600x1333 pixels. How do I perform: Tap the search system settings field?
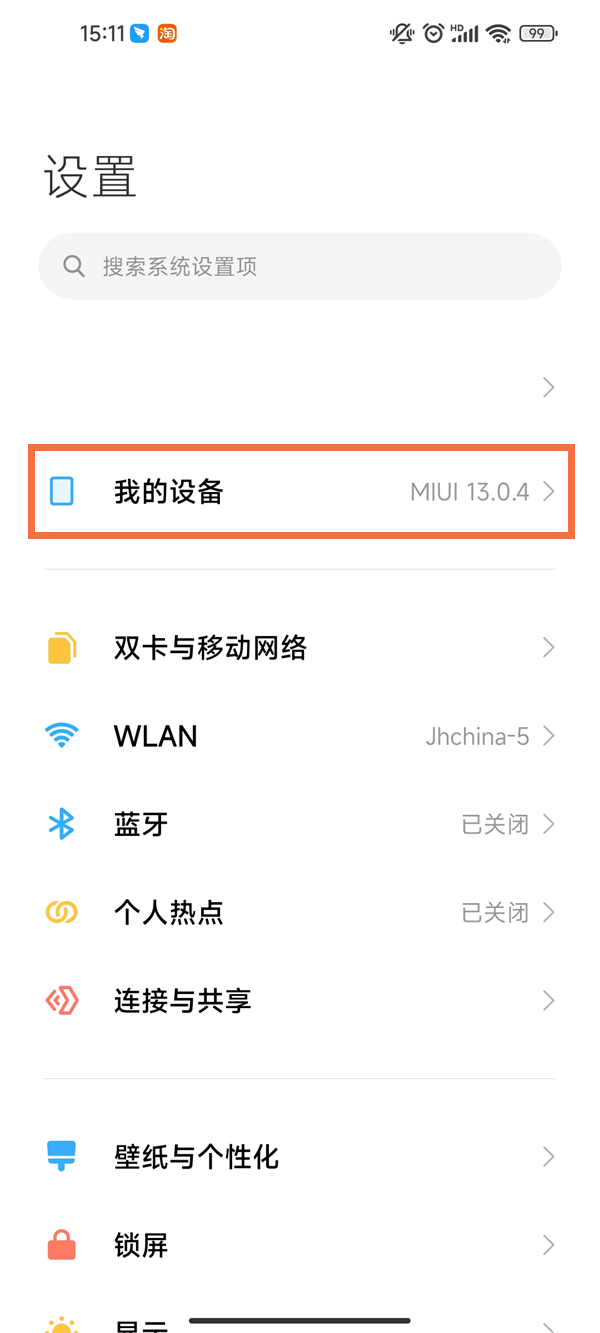tap(300, 266)
